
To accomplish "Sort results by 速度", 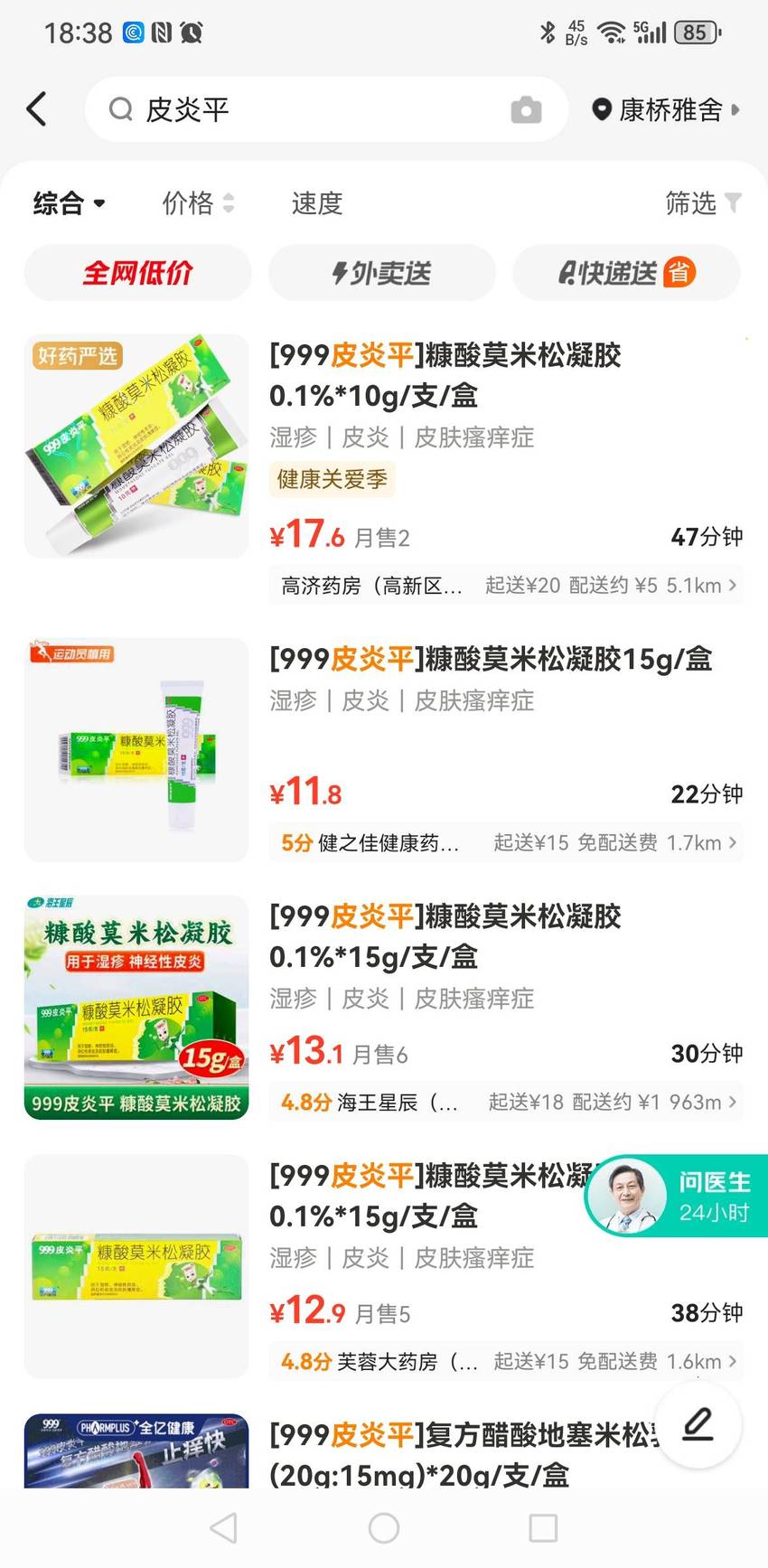I will click(317, 203).
